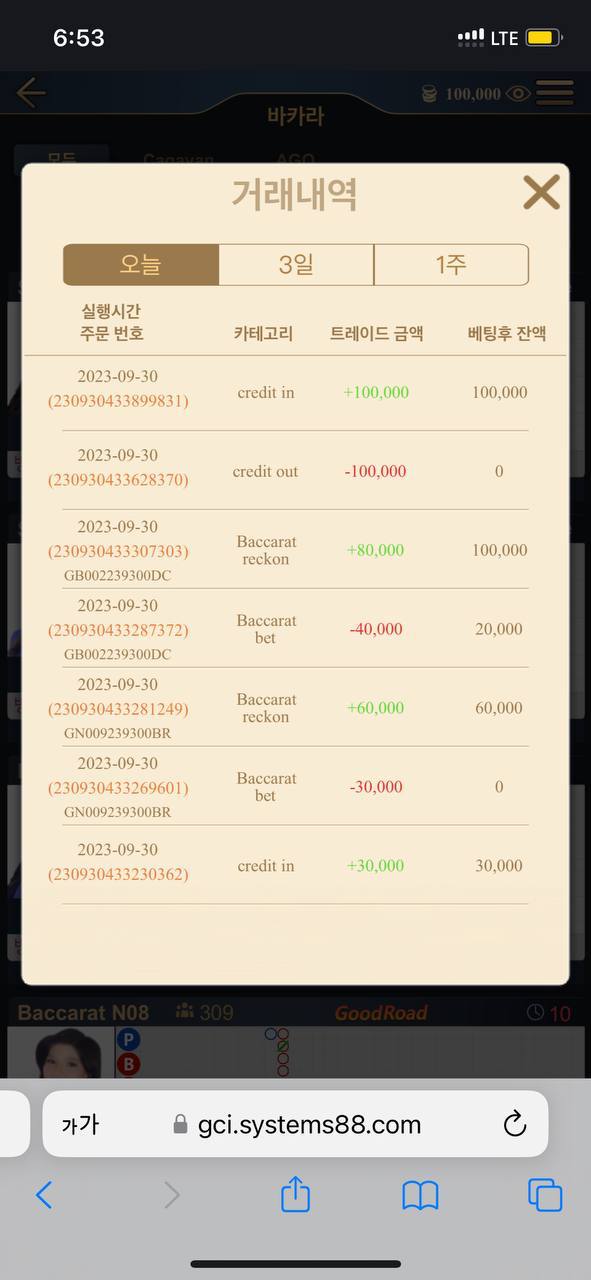Reload the page in Safari
This screenshot has width=591, height=1280.
(514, 1125)
